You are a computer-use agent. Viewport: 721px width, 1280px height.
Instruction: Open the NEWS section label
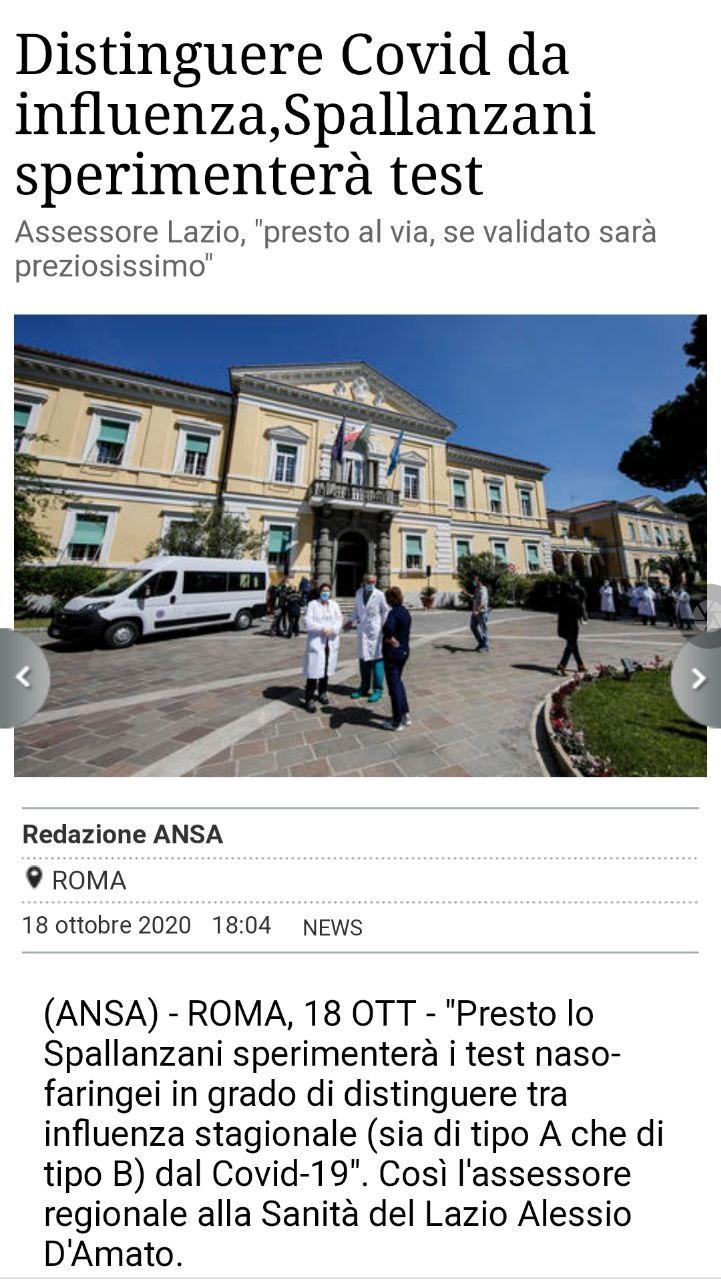point(332,927)
